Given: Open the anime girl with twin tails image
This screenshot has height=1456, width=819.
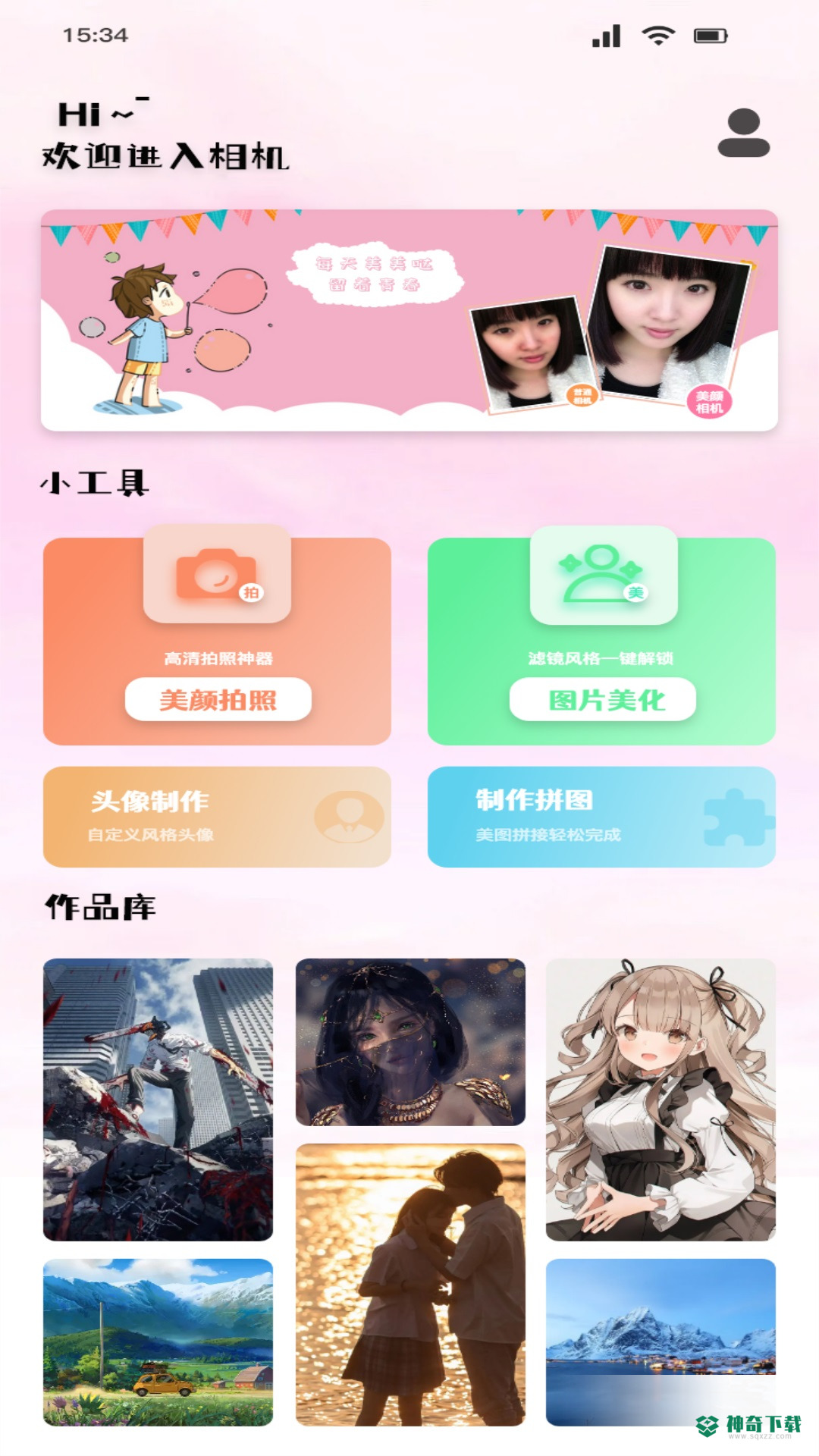Looking at the screenshot, I should tap(661, 1100).
